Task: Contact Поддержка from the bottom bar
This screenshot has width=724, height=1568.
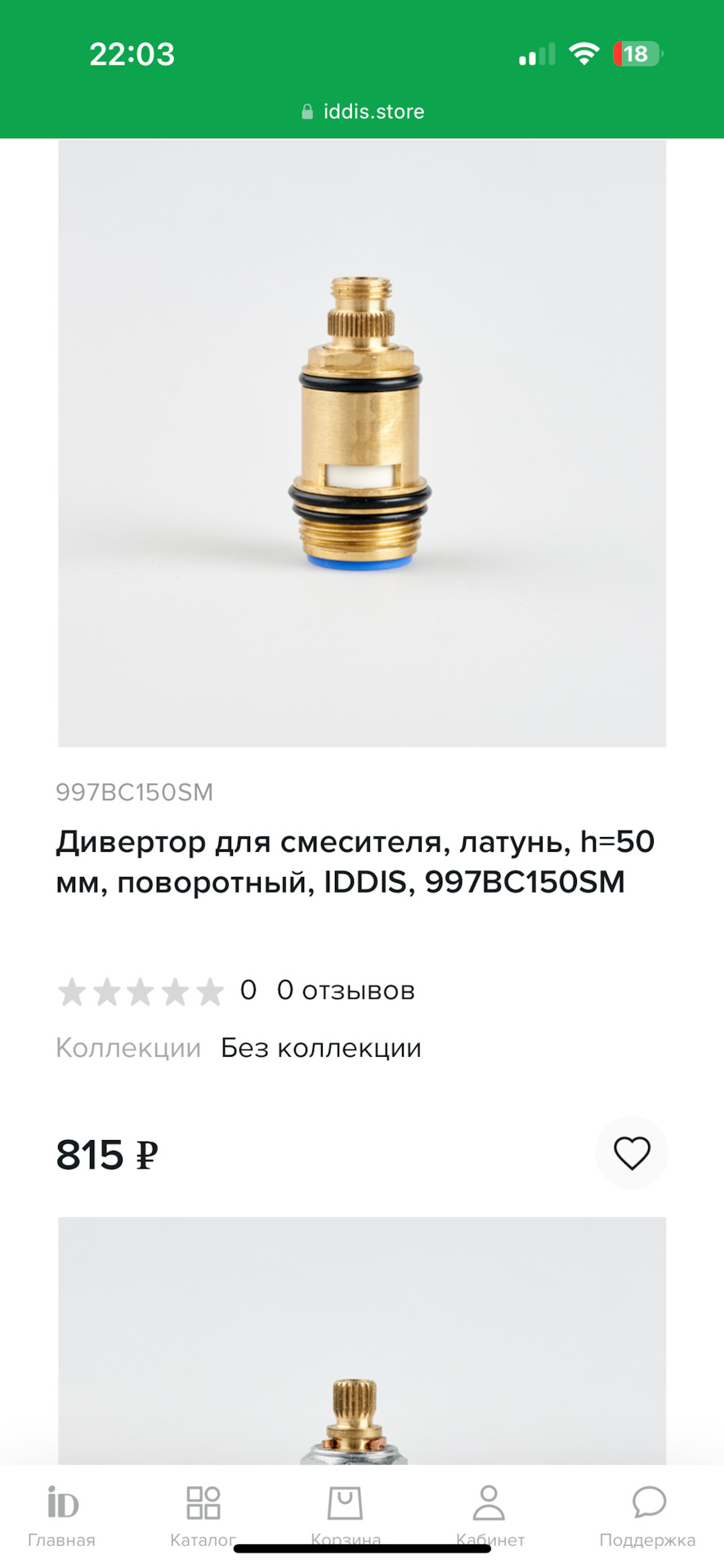Action: pos(647,1516)
